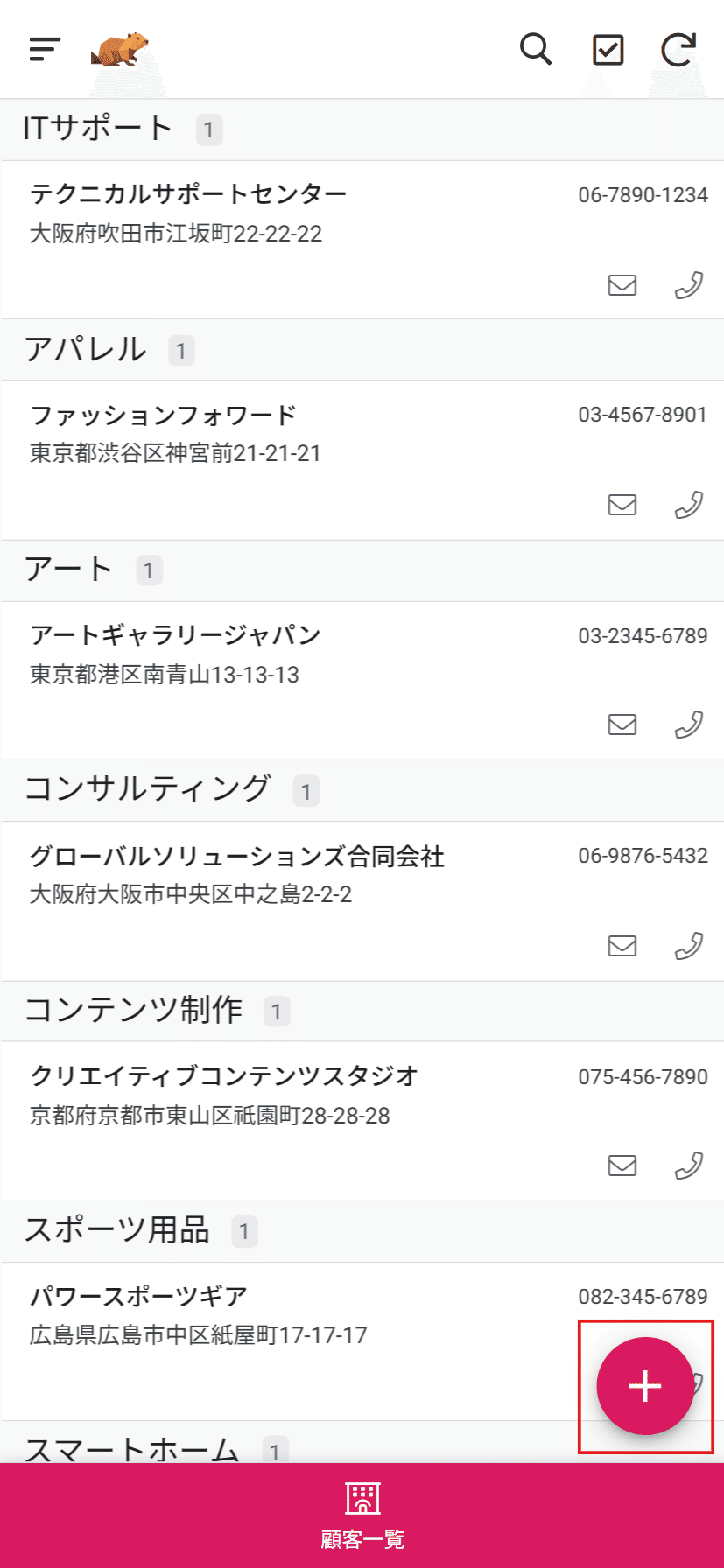
Task: Email ファッションフォワード
Action: click(622, 505)
